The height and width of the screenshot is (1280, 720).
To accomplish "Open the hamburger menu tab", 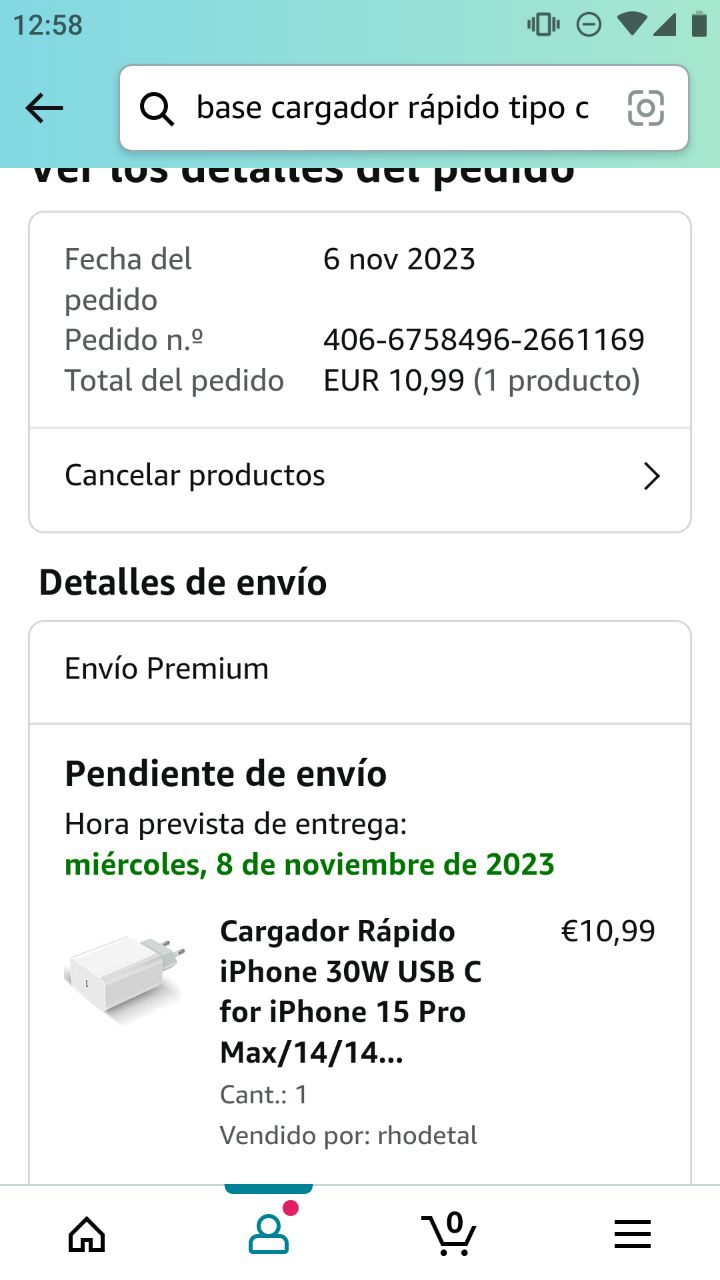I will (x=632, y=1234).
